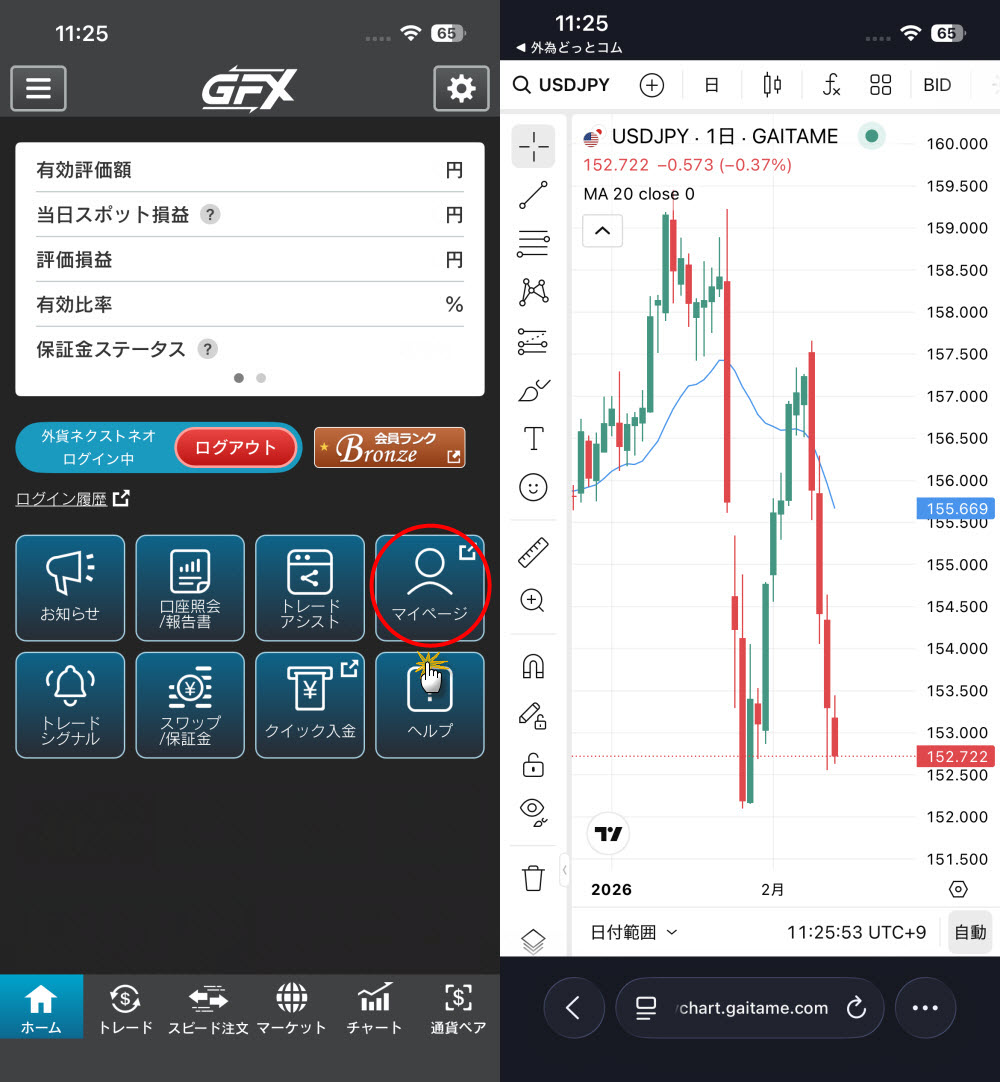
Task: Switch to the スピード注文 tab
Action: click(208, 1009)
